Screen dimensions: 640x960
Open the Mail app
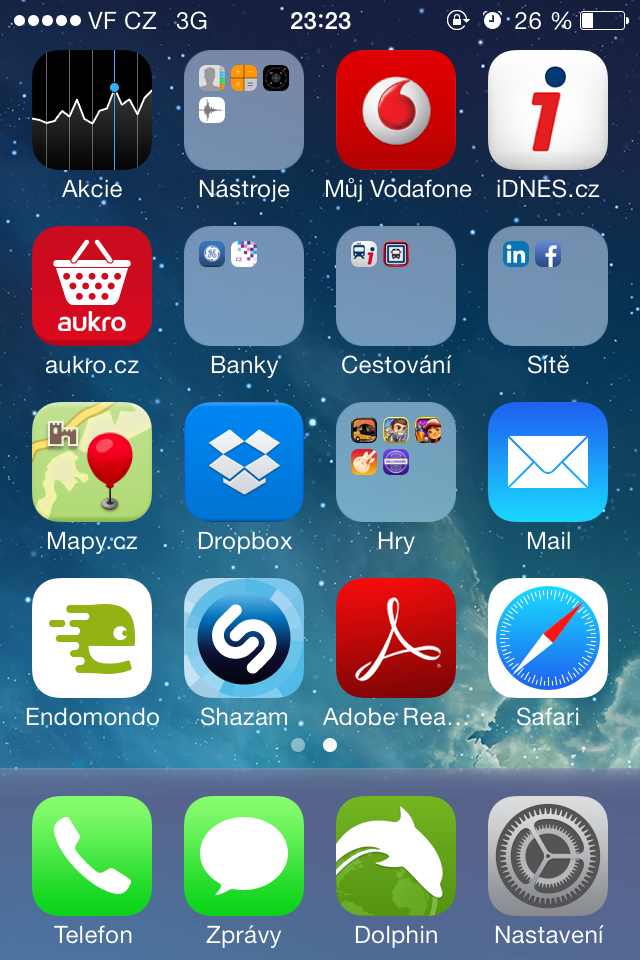[548, 462]
